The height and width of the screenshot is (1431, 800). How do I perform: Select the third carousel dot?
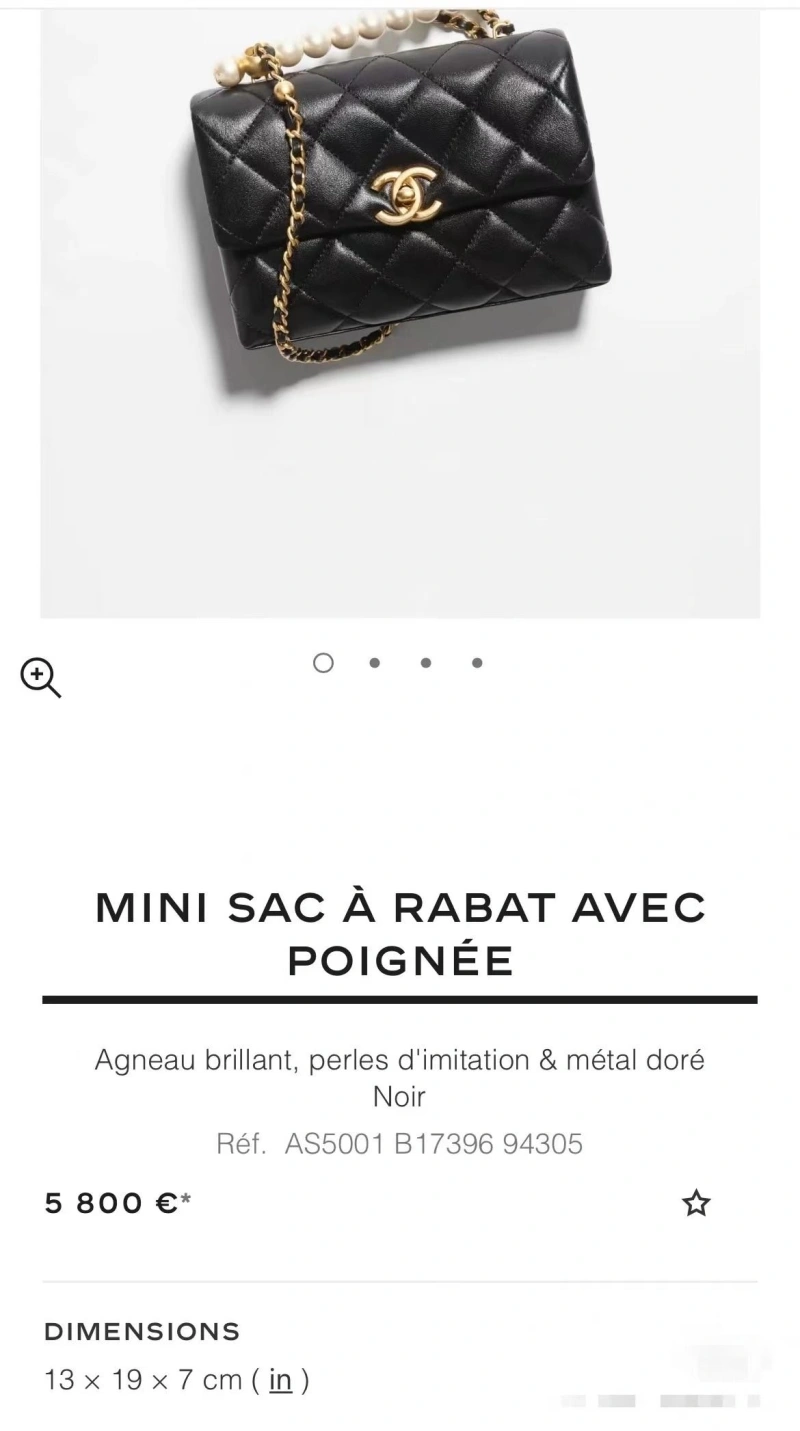point(425,662)
